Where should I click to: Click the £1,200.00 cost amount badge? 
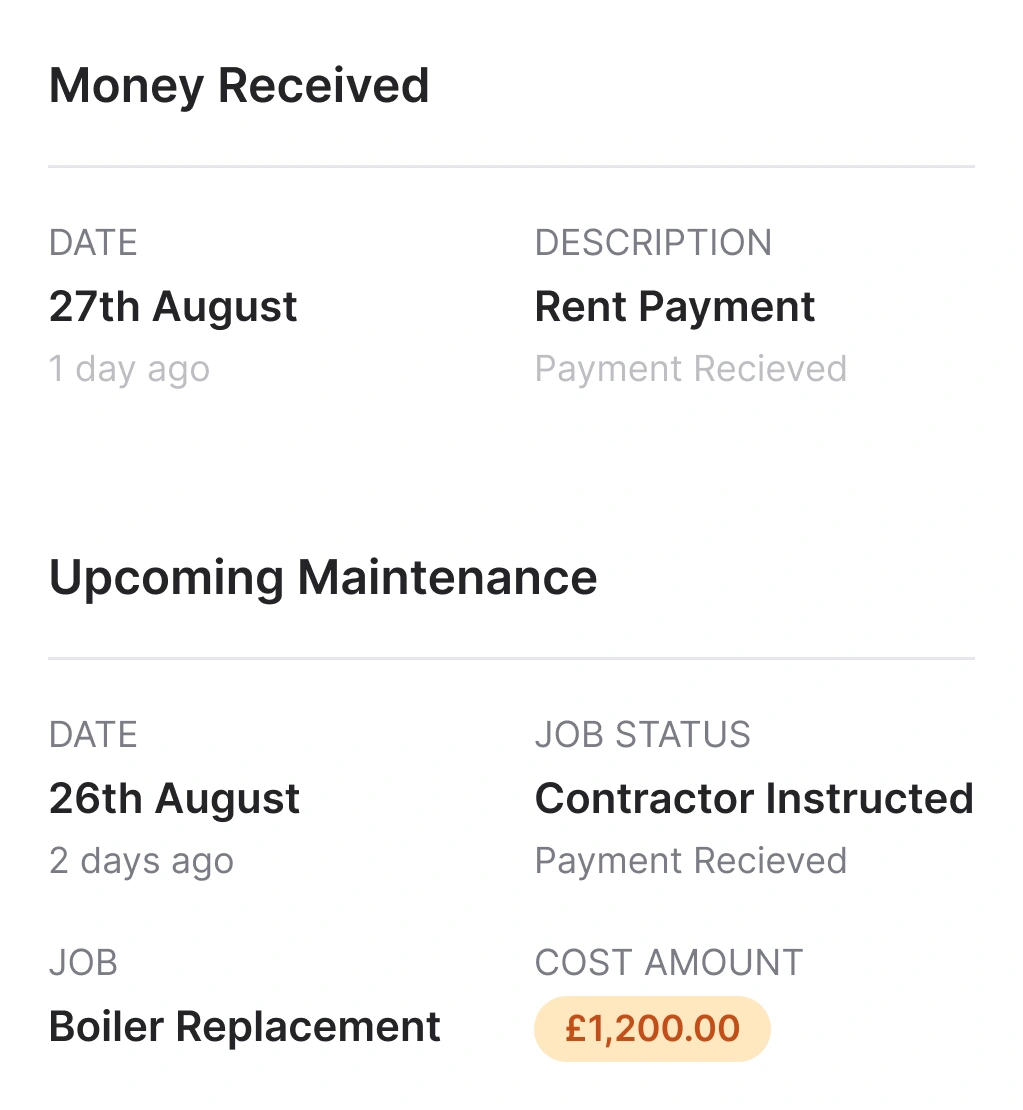[651, 1028]
